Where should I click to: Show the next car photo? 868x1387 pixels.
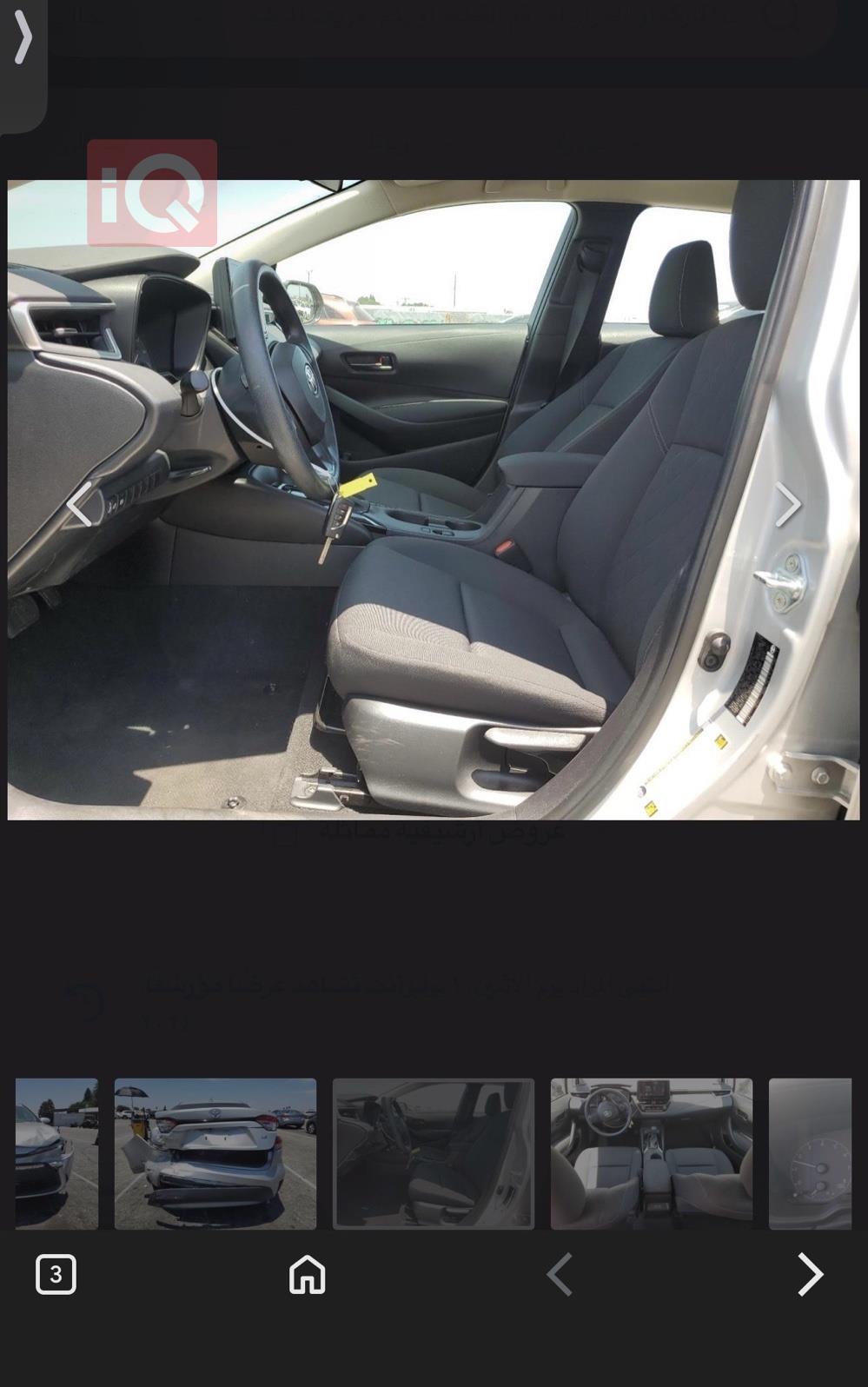787,504
